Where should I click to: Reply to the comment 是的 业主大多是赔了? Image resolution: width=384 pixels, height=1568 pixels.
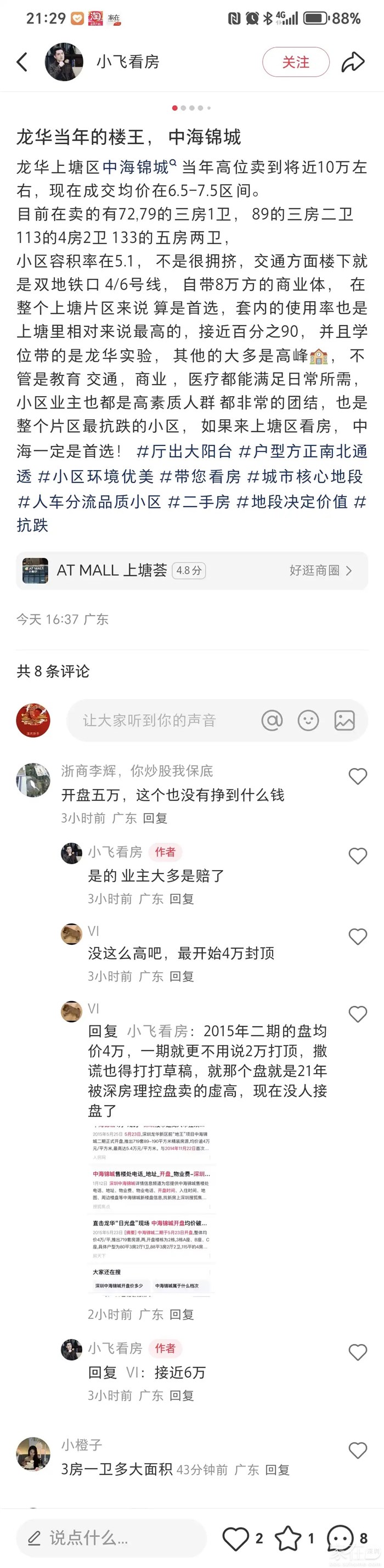click(182, 899)
